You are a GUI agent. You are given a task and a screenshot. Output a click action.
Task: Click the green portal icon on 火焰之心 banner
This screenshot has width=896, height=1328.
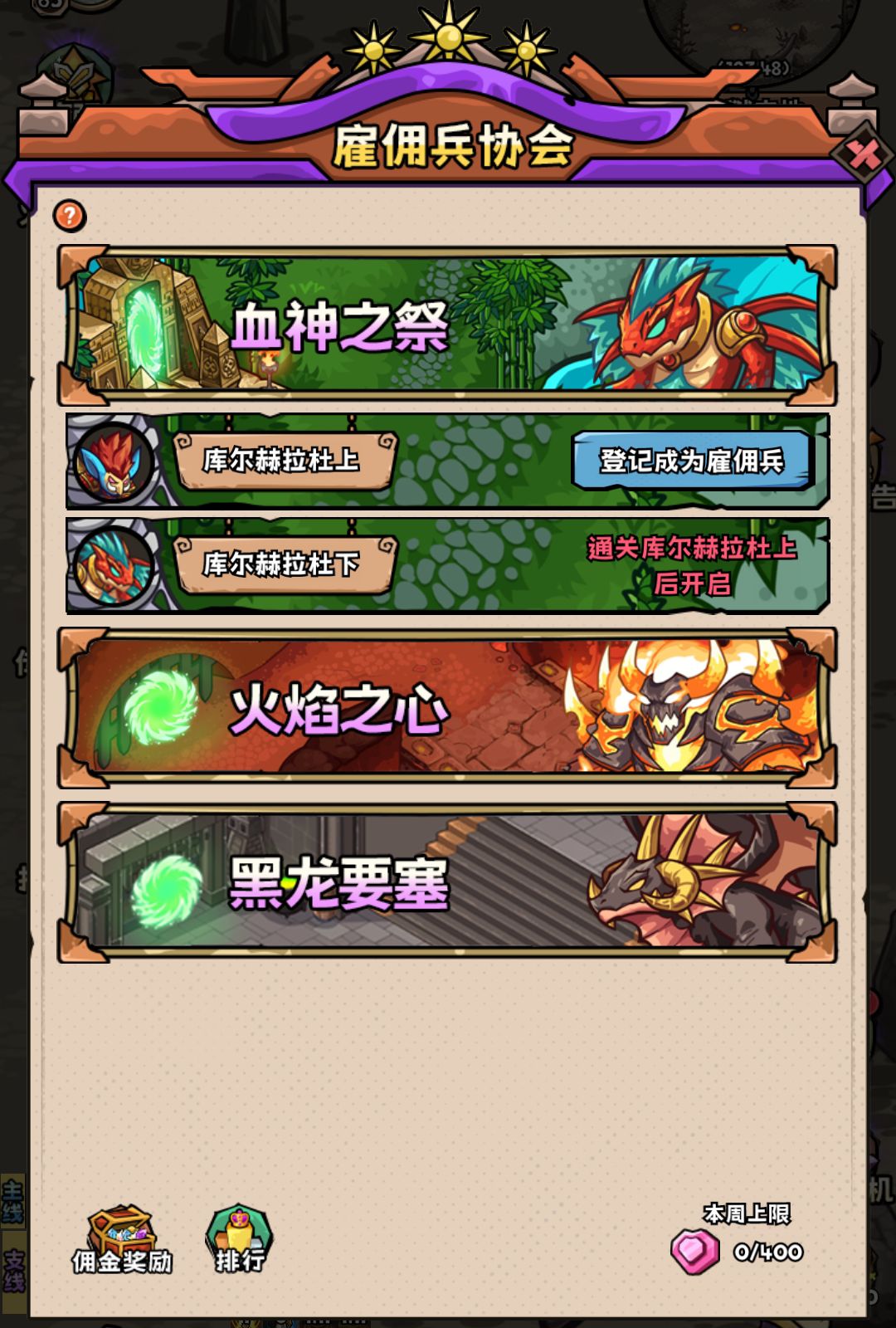160,712
